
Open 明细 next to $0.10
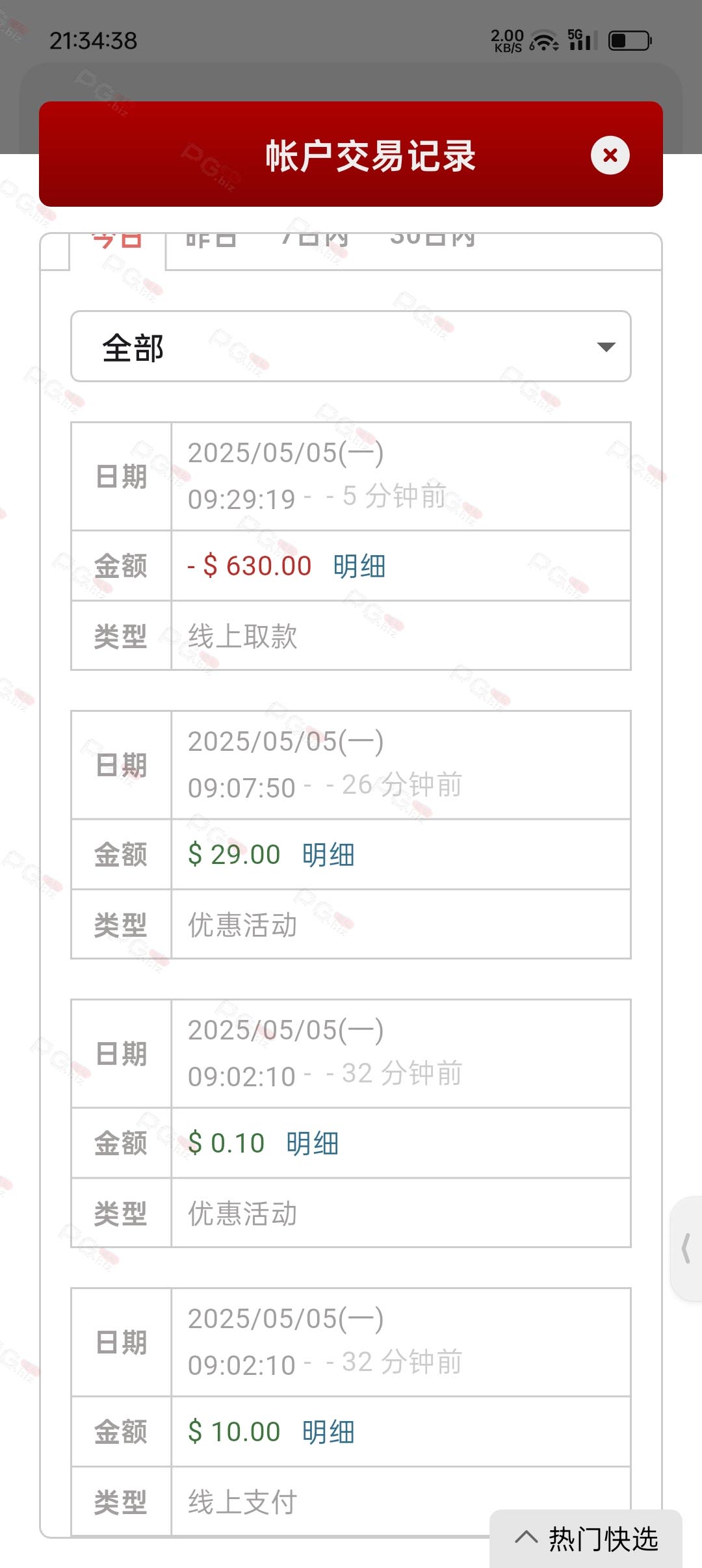(x=313, y=1143)
